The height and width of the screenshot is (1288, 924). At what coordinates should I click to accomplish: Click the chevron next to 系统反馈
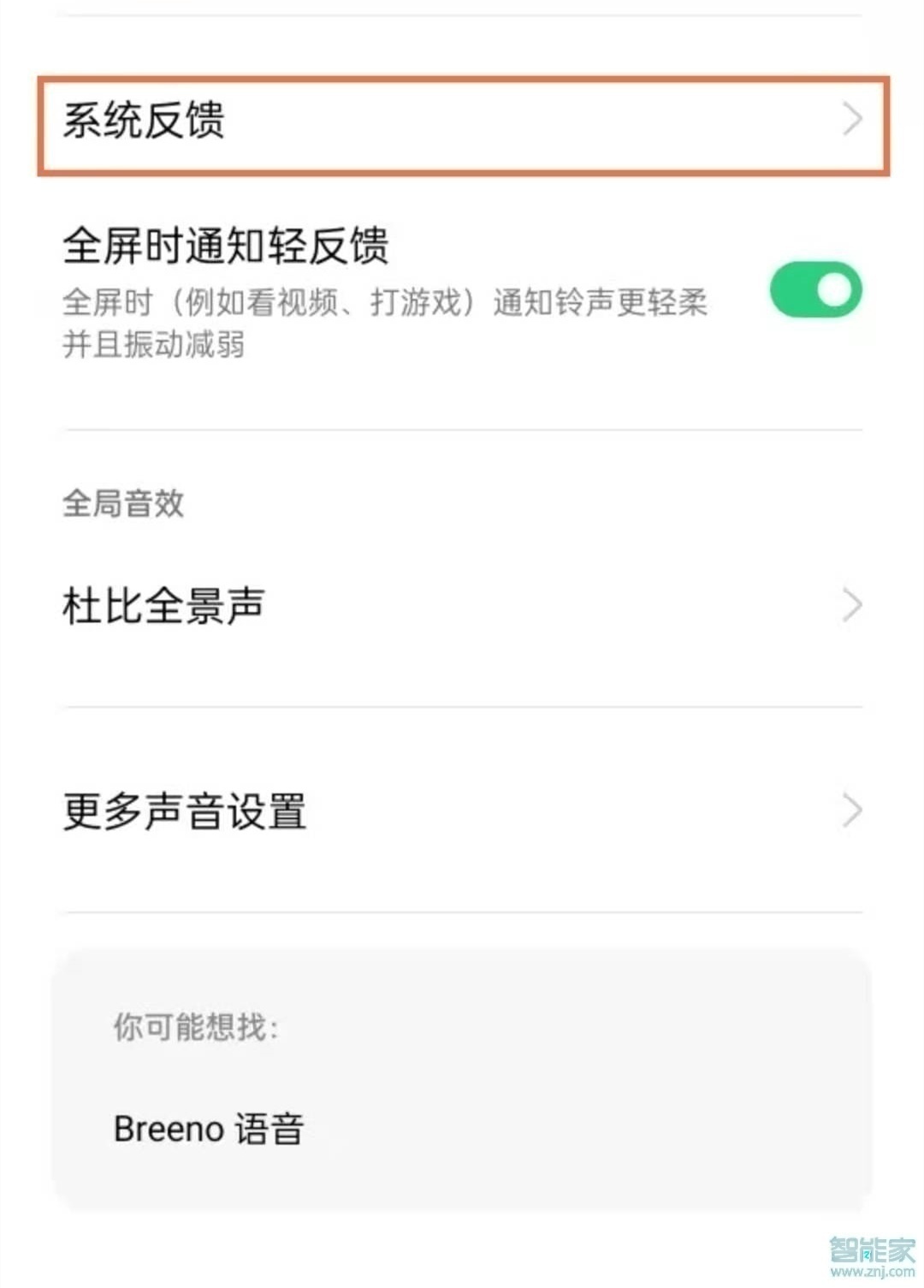click(852, 122)
